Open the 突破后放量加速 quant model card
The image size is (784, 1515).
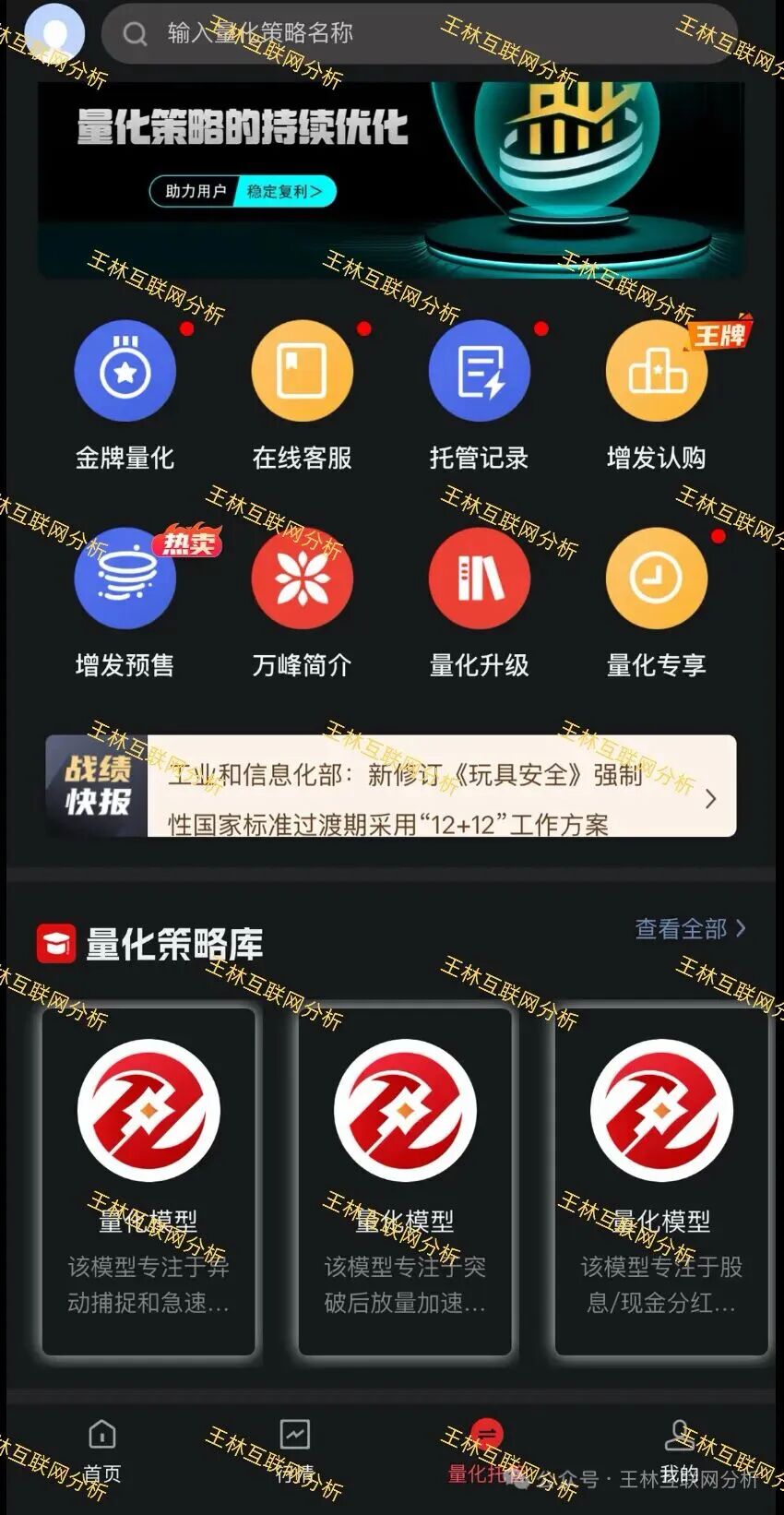click(x=405, y=1181)
